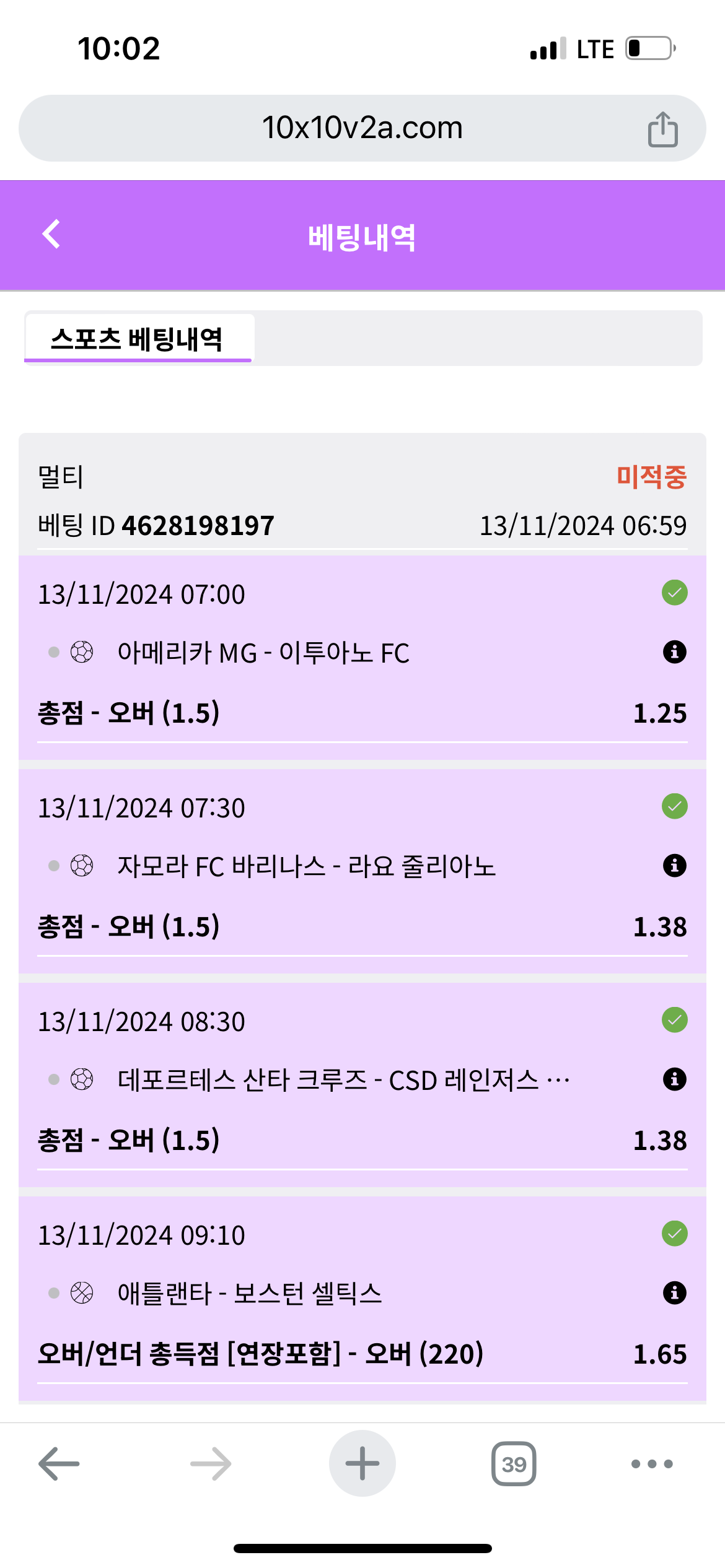Open a new browser tab
Viewport: 725px width, 1568px height.
pyautogui.click(x=362, y=1464)
